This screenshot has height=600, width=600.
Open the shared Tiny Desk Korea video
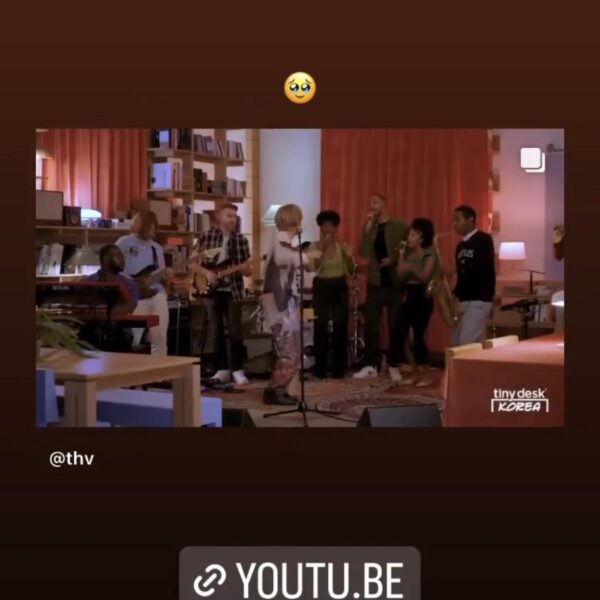pos(300,277)
